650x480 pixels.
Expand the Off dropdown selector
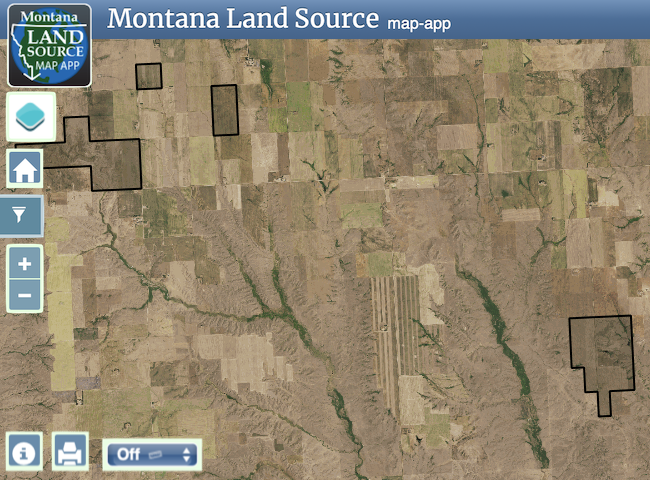tap(152, 454)
